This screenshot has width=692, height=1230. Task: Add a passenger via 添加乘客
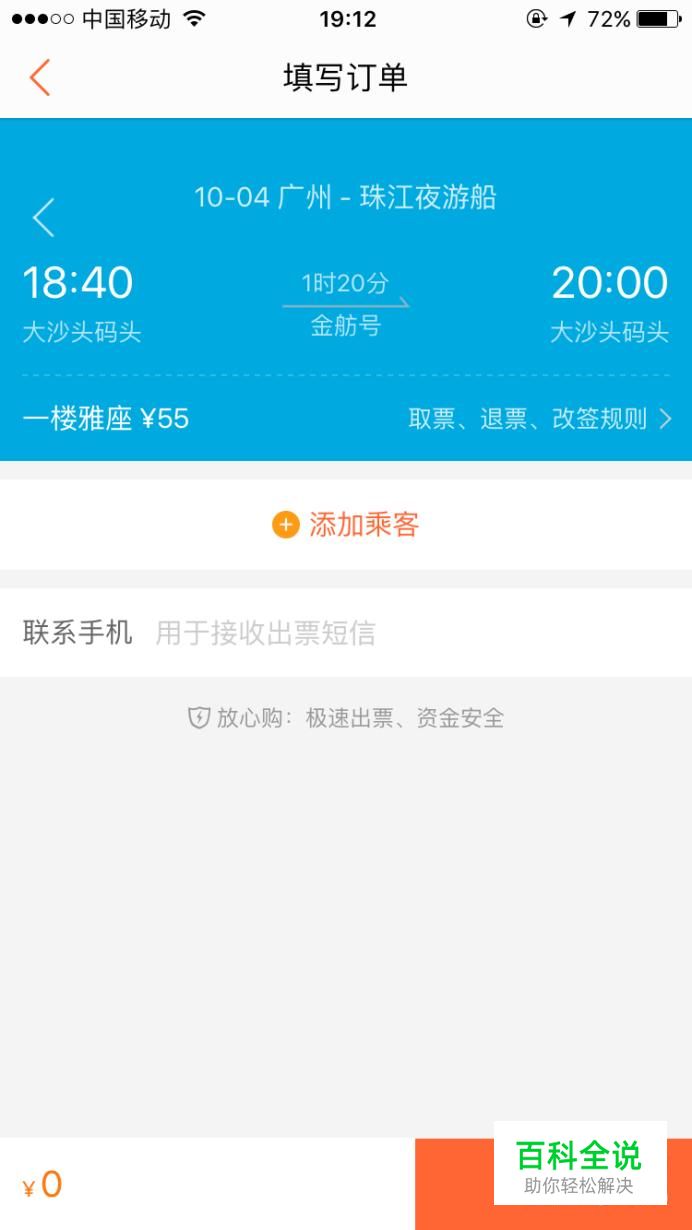346,525
